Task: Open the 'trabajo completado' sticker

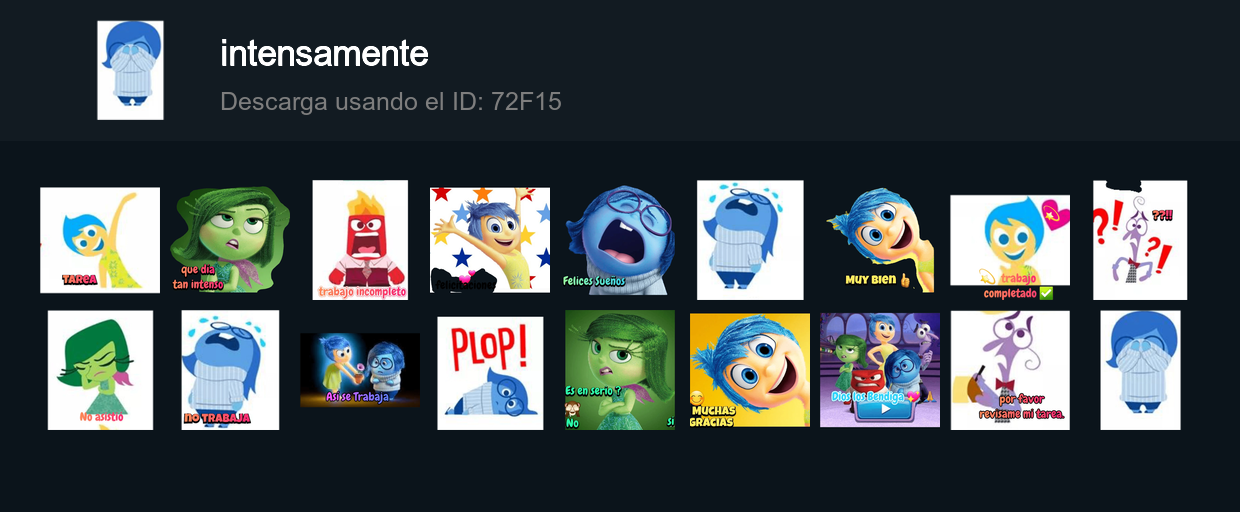Action: 1010,242
